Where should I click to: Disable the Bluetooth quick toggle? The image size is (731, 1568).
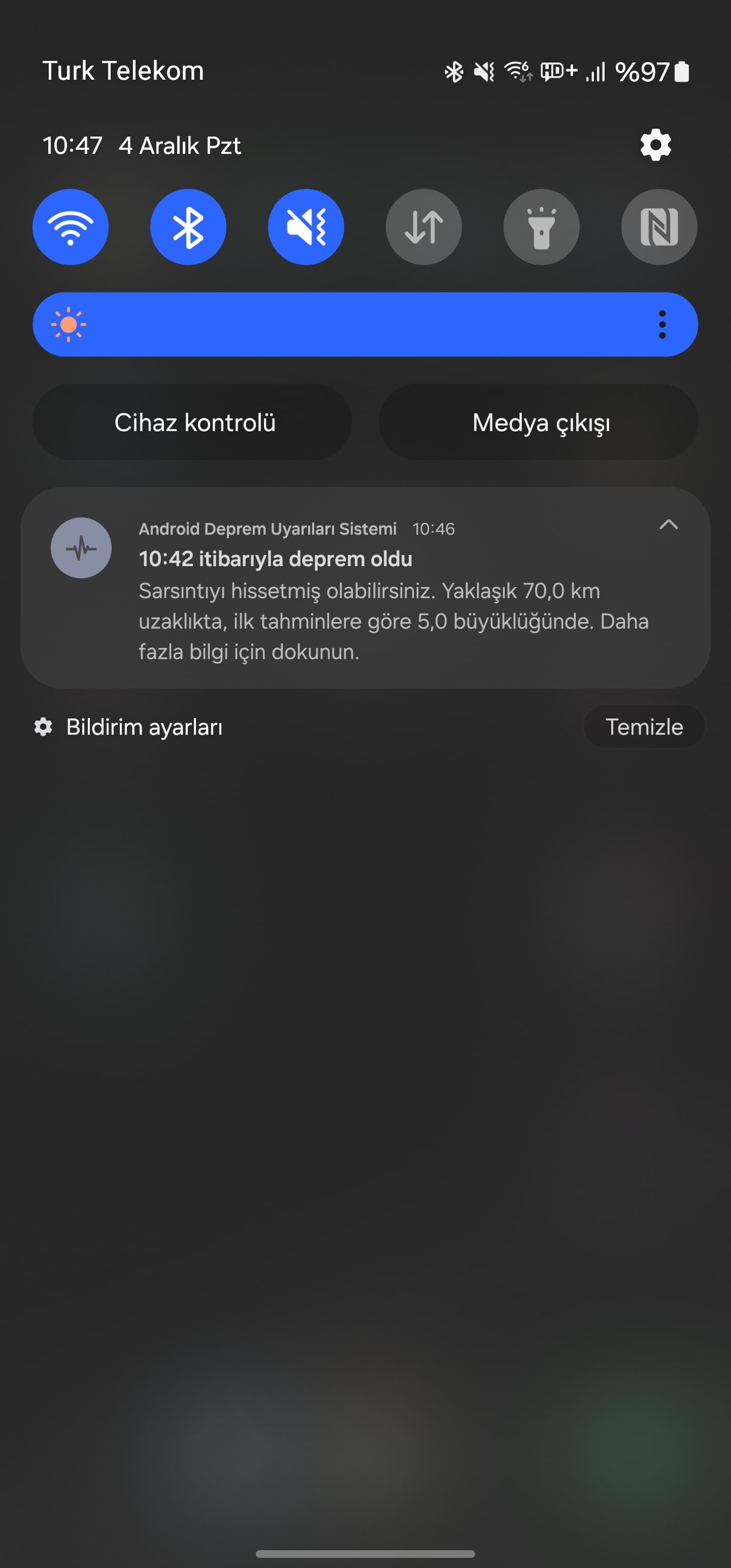click(188, 227)
